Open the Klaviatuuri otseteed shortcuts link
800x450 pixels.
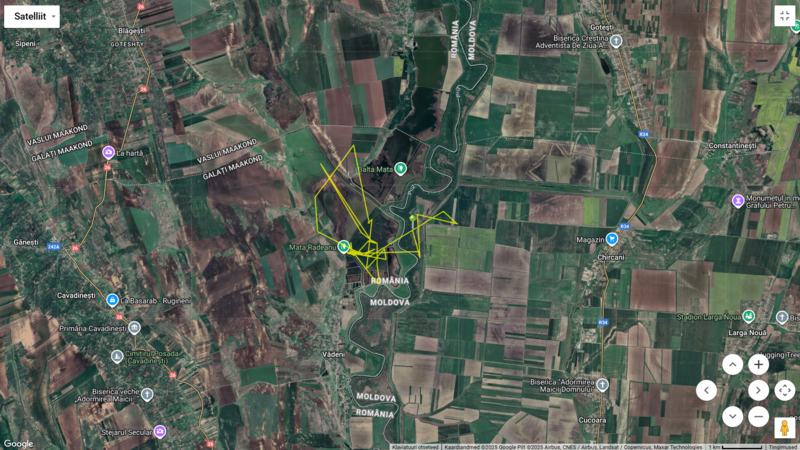pyautogui.click(x=416, y=447)
